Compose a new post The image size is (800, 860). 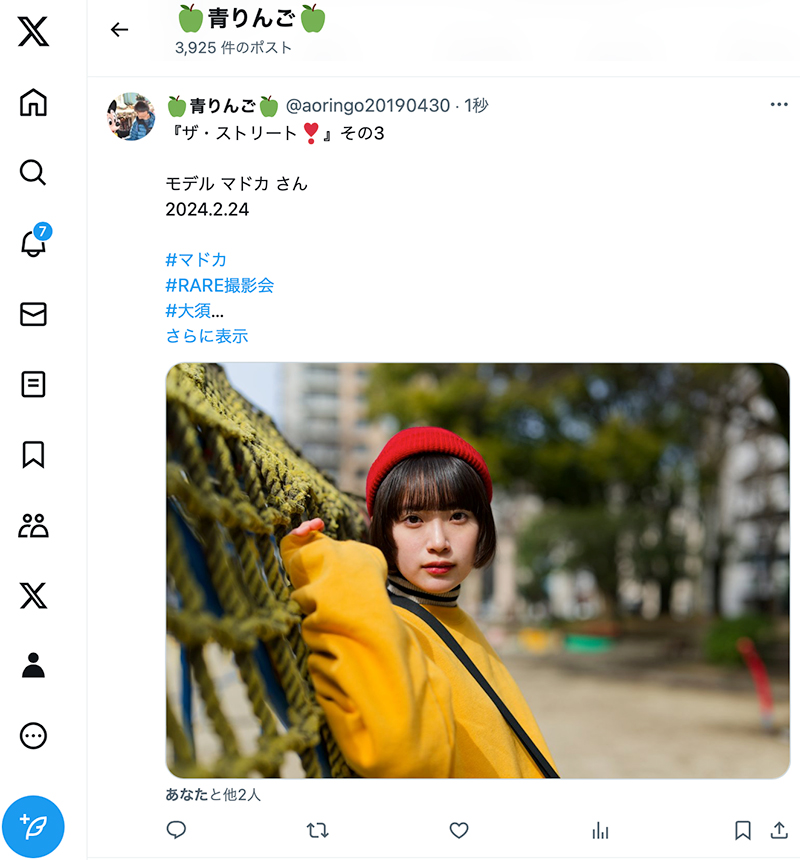[33, 826]
